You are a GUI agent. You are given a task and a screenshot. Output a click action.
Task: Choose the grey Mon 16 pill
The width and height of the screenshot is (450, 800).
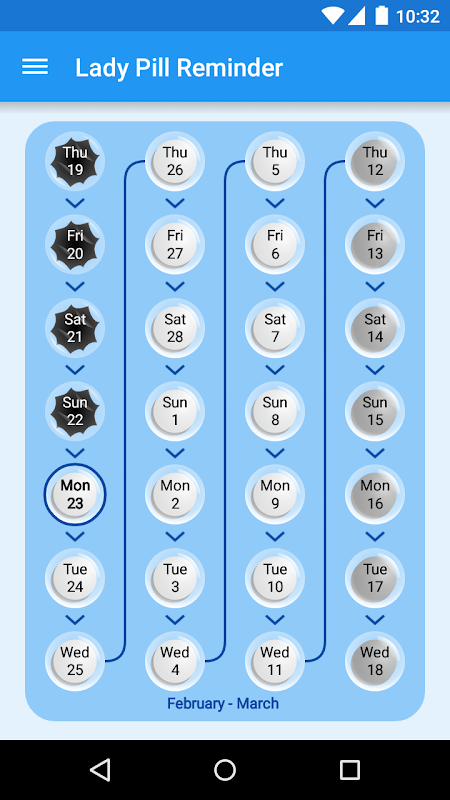coord(375,494)
